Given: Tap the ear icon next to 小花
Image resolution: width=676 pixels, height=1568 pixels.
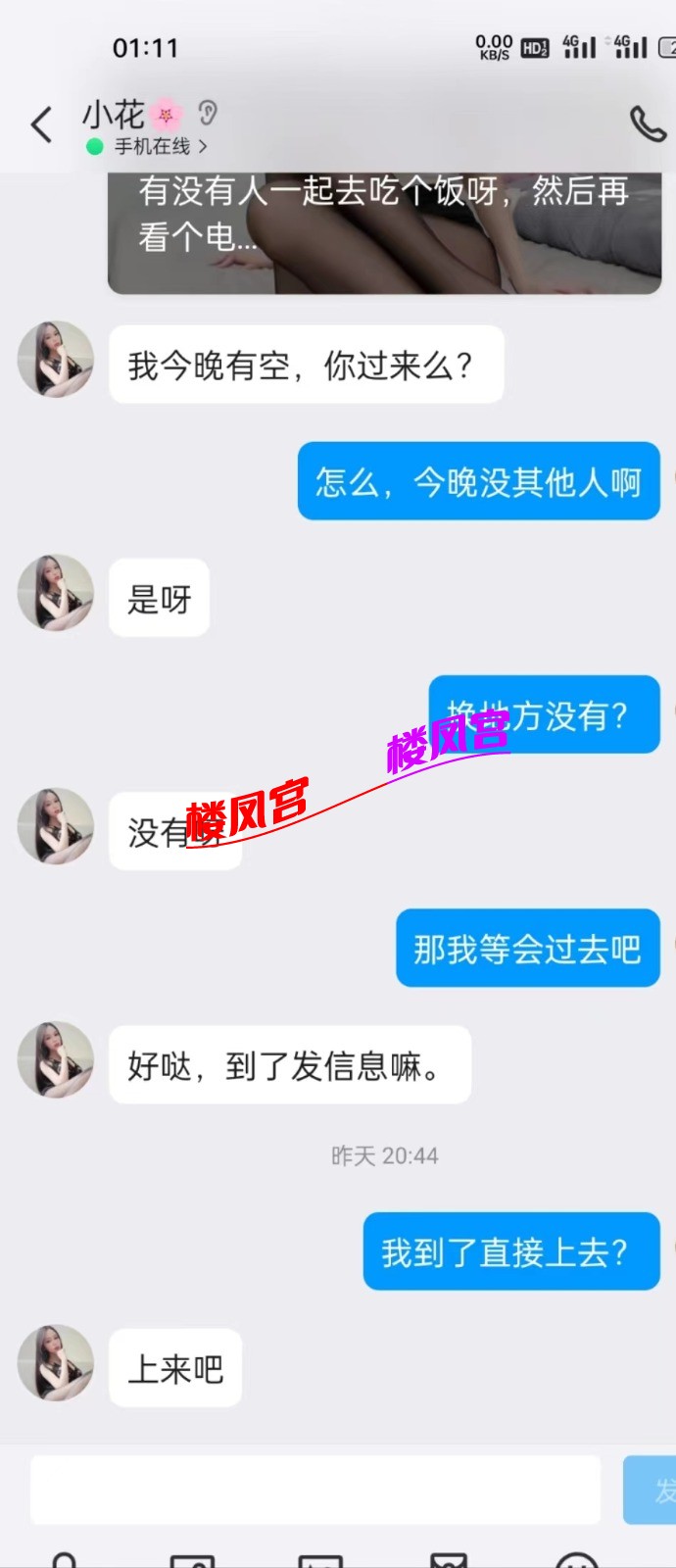Looking at the screenshot, I should tap(207, 114).
